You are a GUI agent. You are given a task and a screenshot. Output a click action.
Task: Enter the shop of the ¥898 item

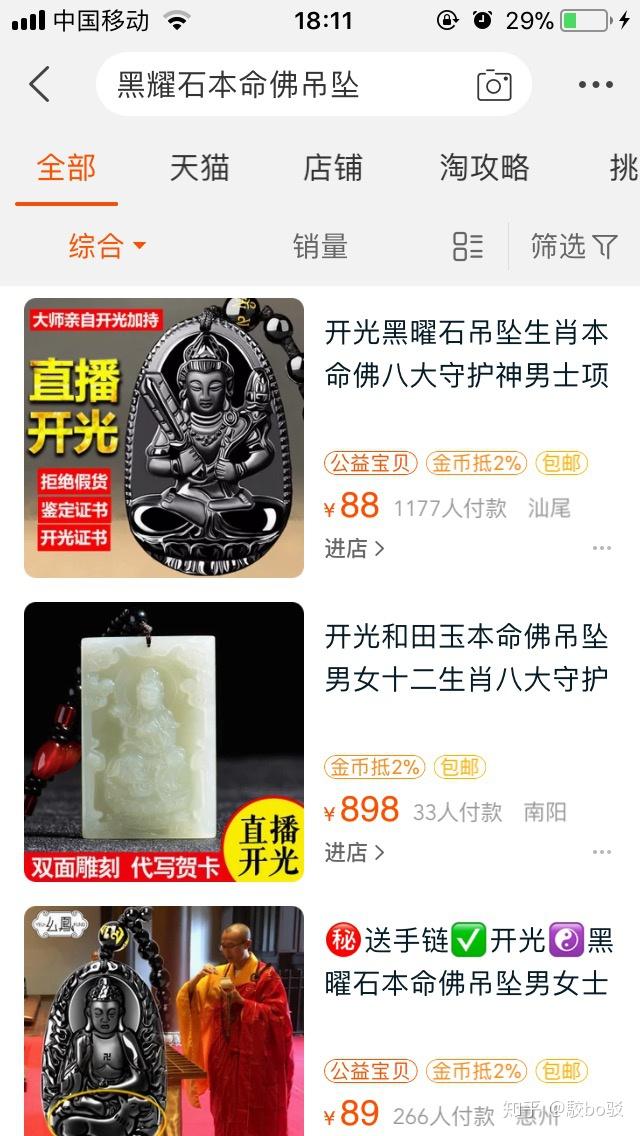tap(354, 852)
